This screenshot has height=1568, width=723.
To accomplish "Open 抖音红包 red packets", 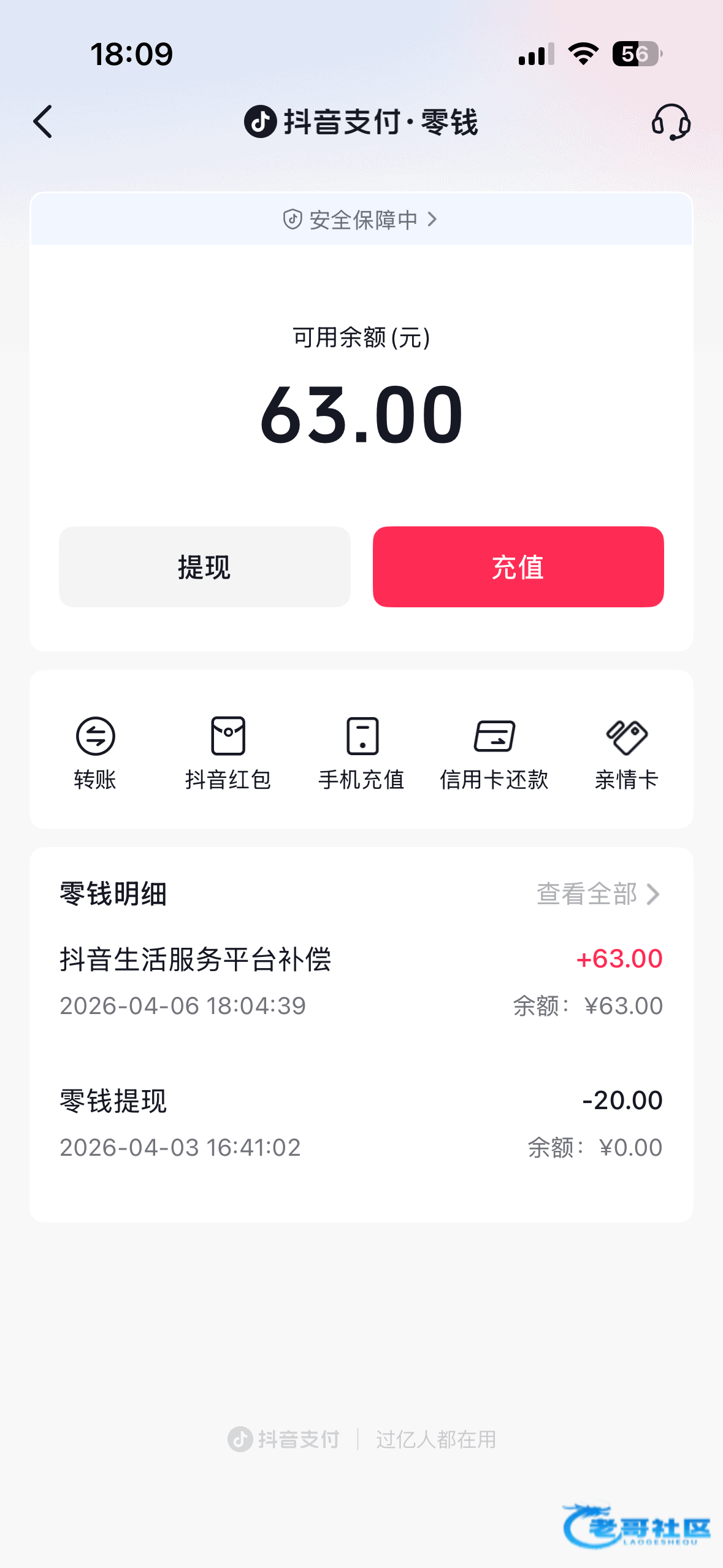I will (x=228, y=753).
